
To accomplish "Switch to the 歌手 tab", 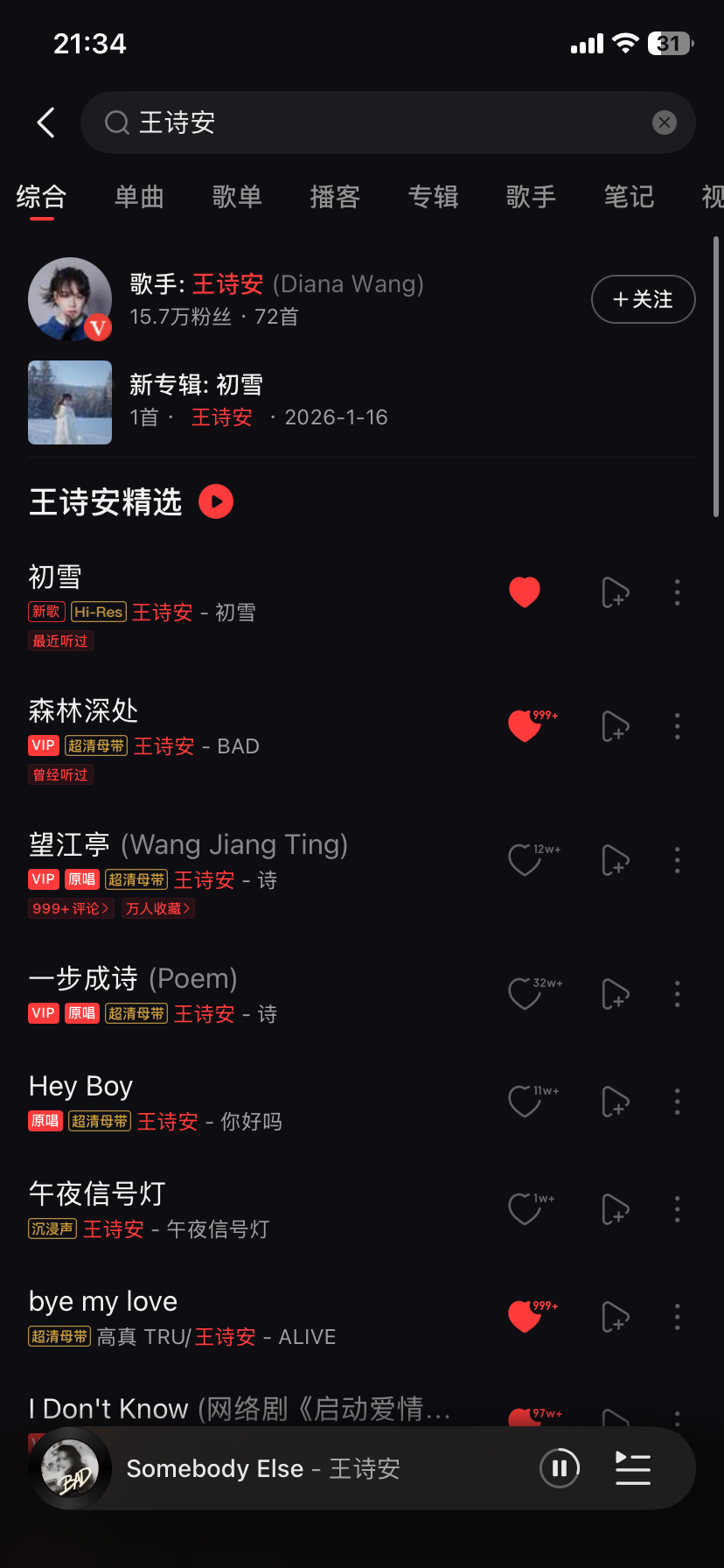I will [531, 197].
